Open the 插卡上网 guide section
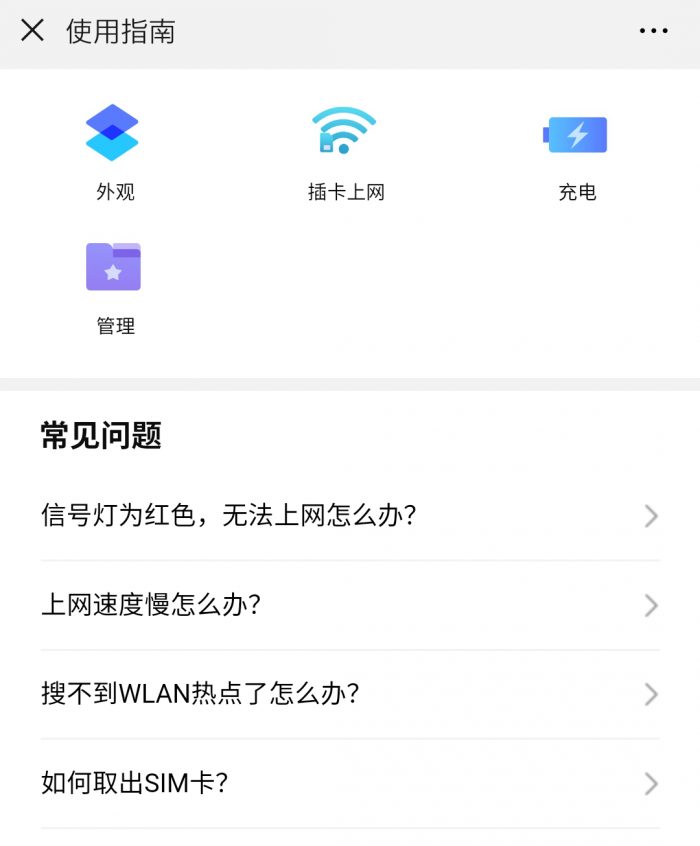This screenshot has height=846, width=700. point(345,152)
